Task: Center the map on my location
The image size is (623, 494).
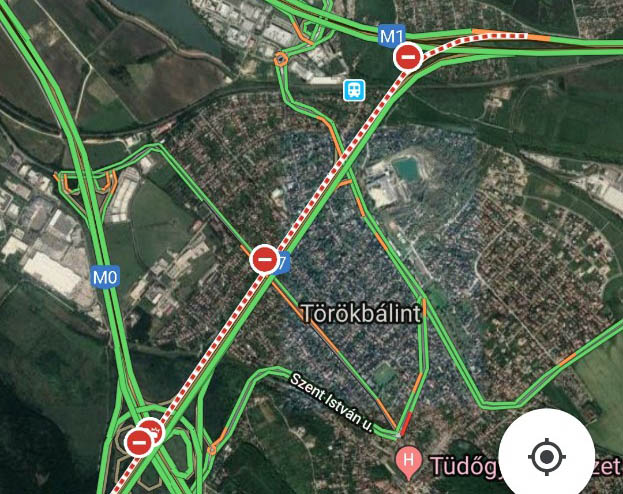Action: (x=546, y=457)
